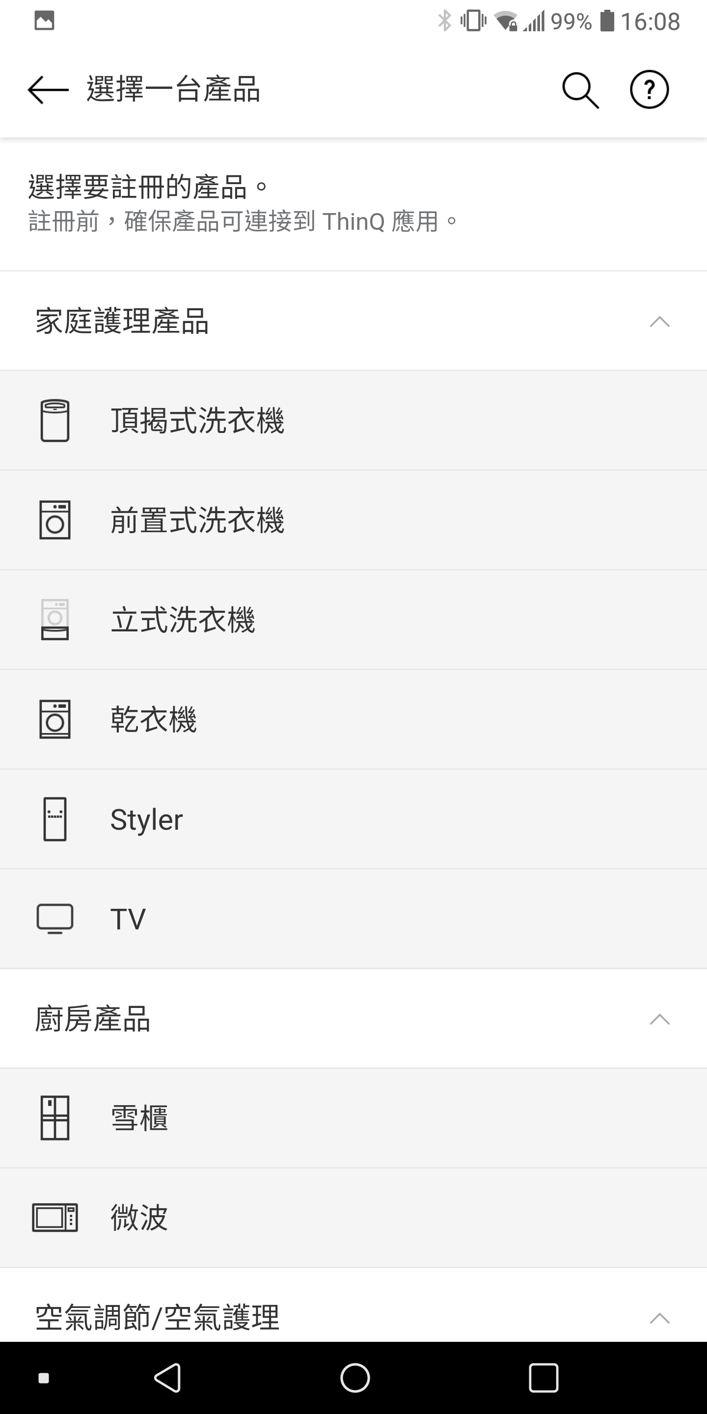Choose 微波 product
The width and height of the screenshot is (707, 1414).
point(353,1217)
